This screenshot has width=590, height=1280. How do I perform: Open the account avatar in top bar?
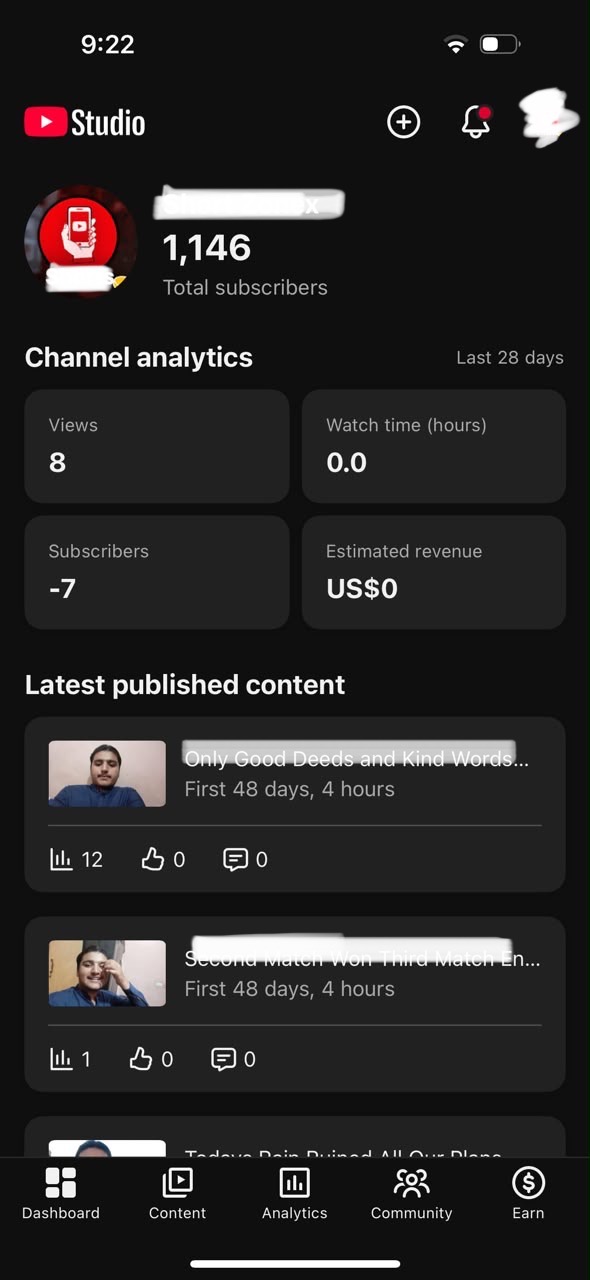click(549, 119)
